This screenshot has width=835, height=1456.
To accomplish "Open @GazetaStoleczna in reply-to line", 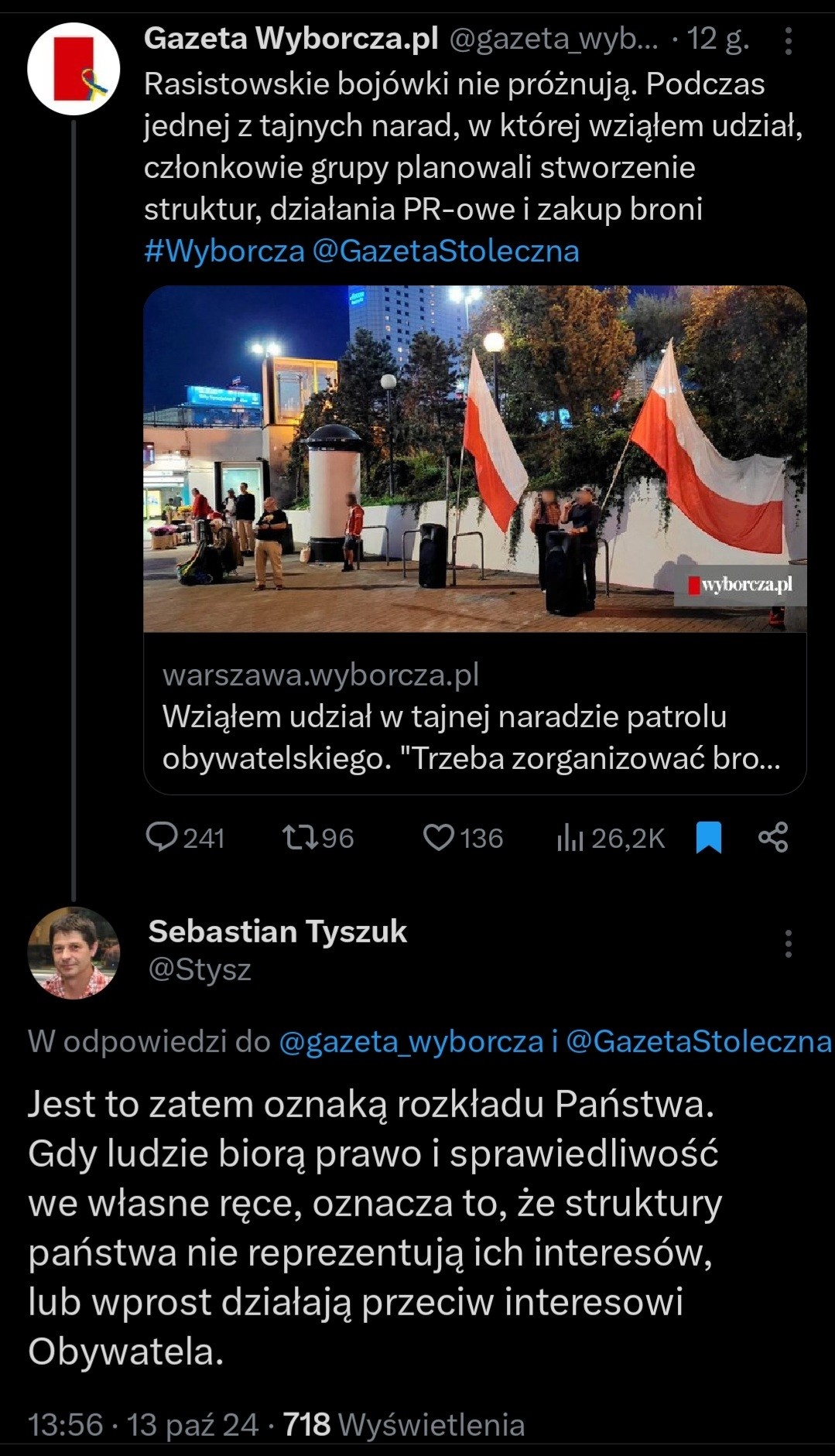I will pos(698,1042).
